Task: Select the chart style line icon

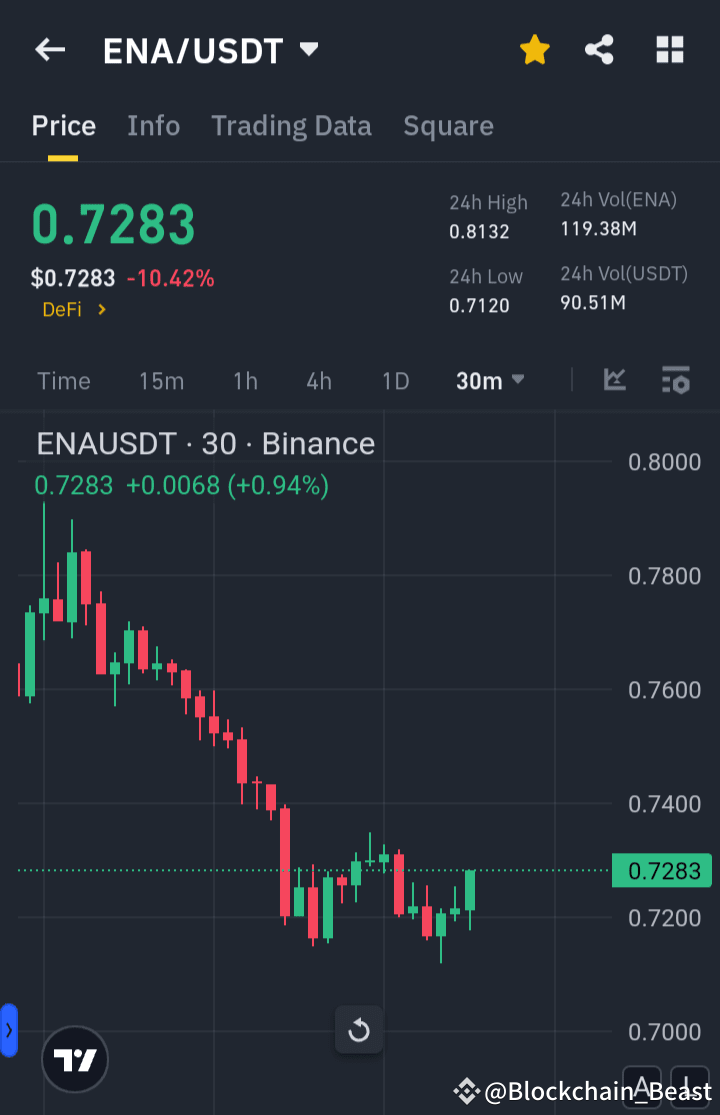Action: pyautogui.click(x=615, y=381)
